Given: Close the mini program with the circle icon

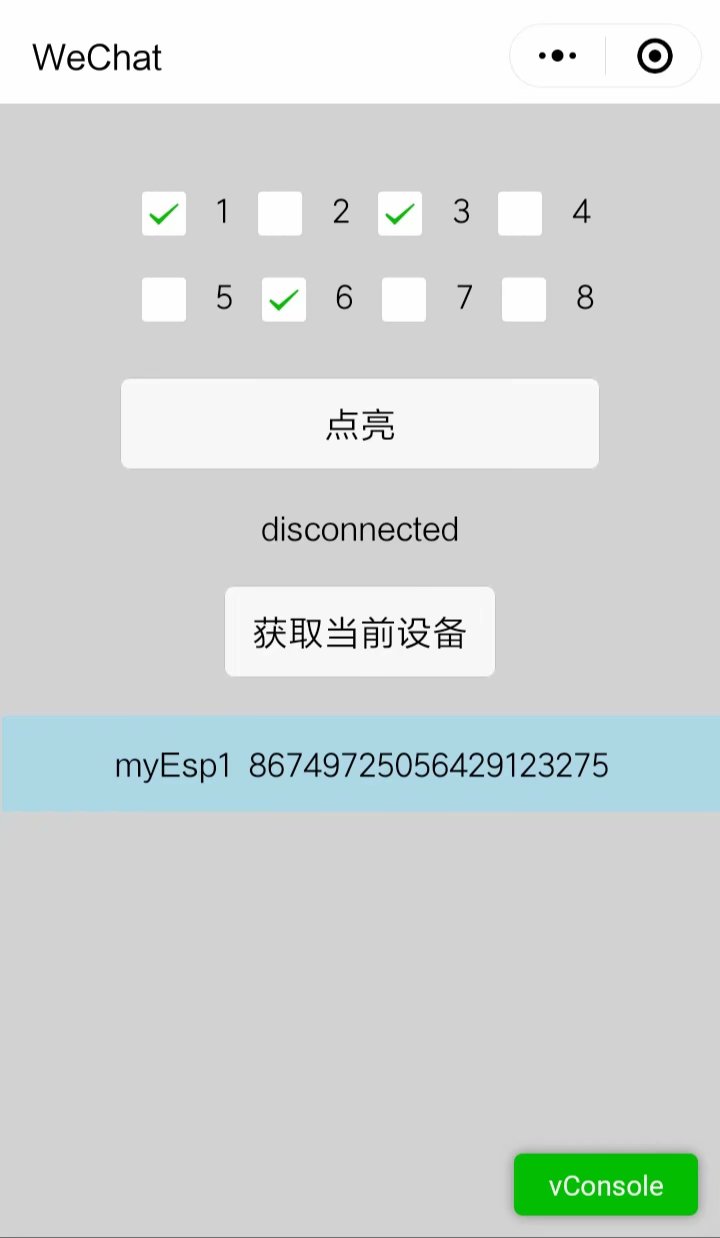Looking at the screenshot, I should tap(655, 56).
